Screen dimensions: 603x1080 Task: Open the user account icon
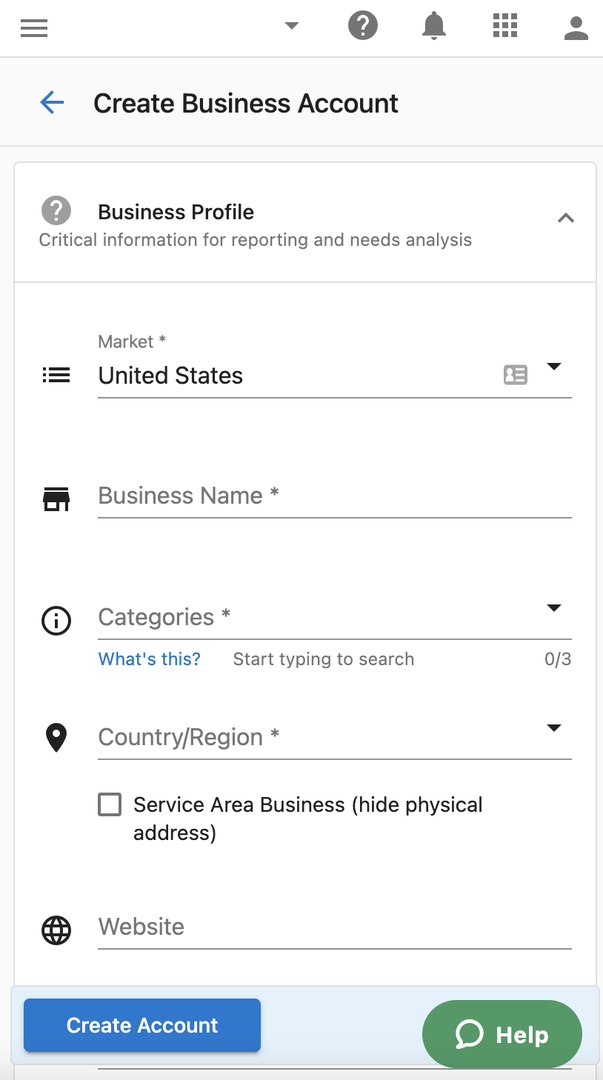click(x=576, y=28)
